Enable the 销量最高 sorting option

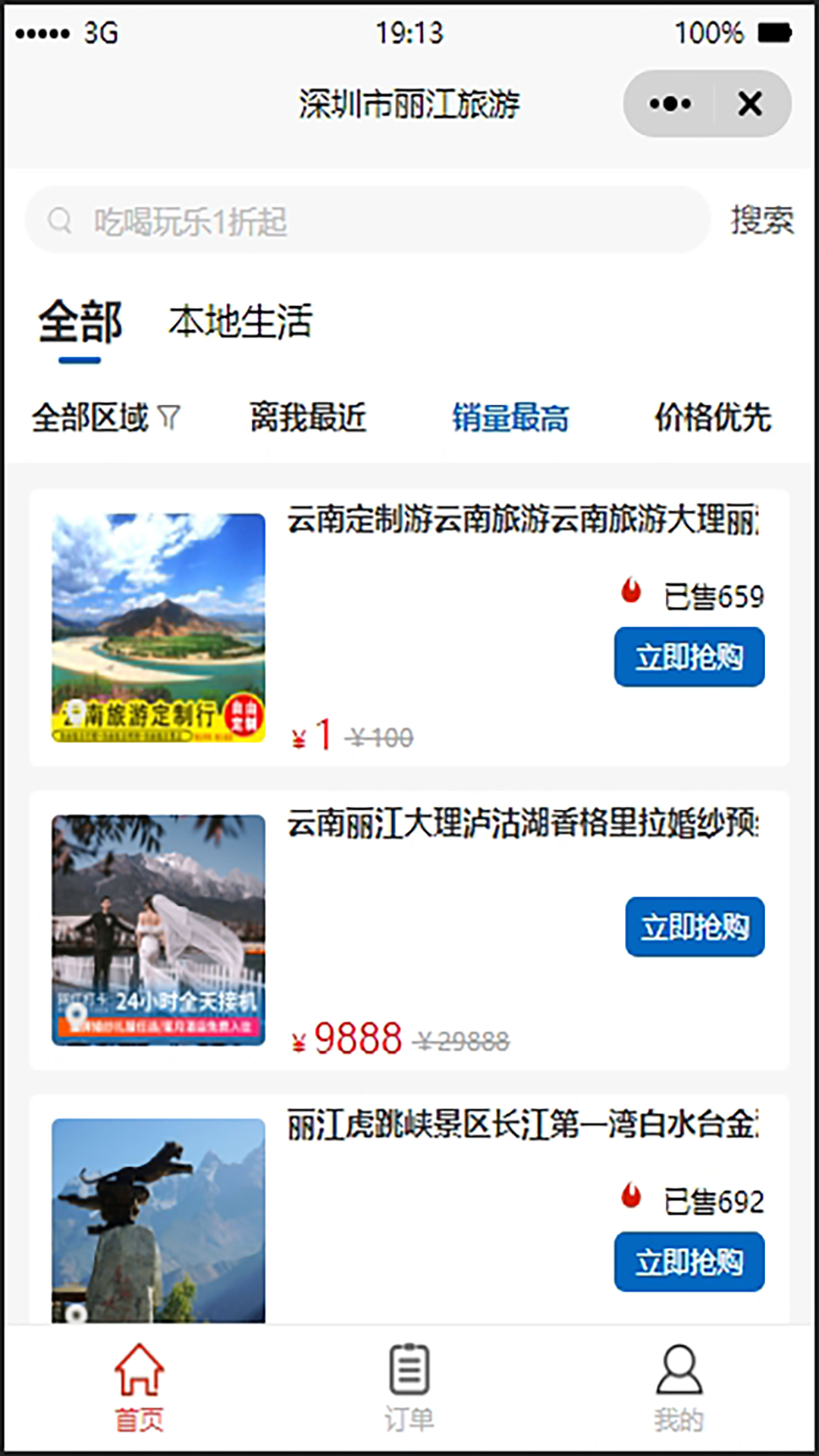point(510,417)
